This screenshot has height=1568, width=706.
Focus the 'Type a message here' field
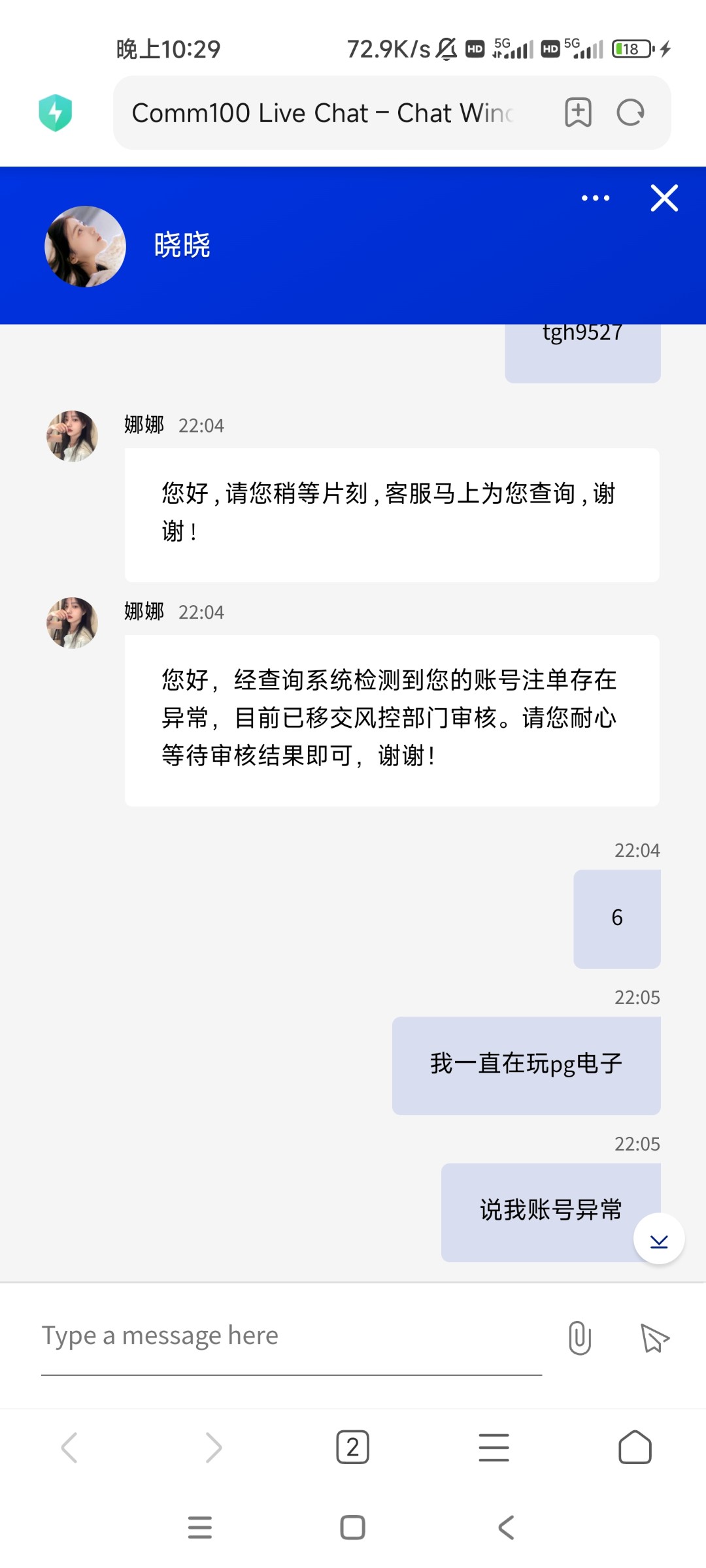point(291,1336)
